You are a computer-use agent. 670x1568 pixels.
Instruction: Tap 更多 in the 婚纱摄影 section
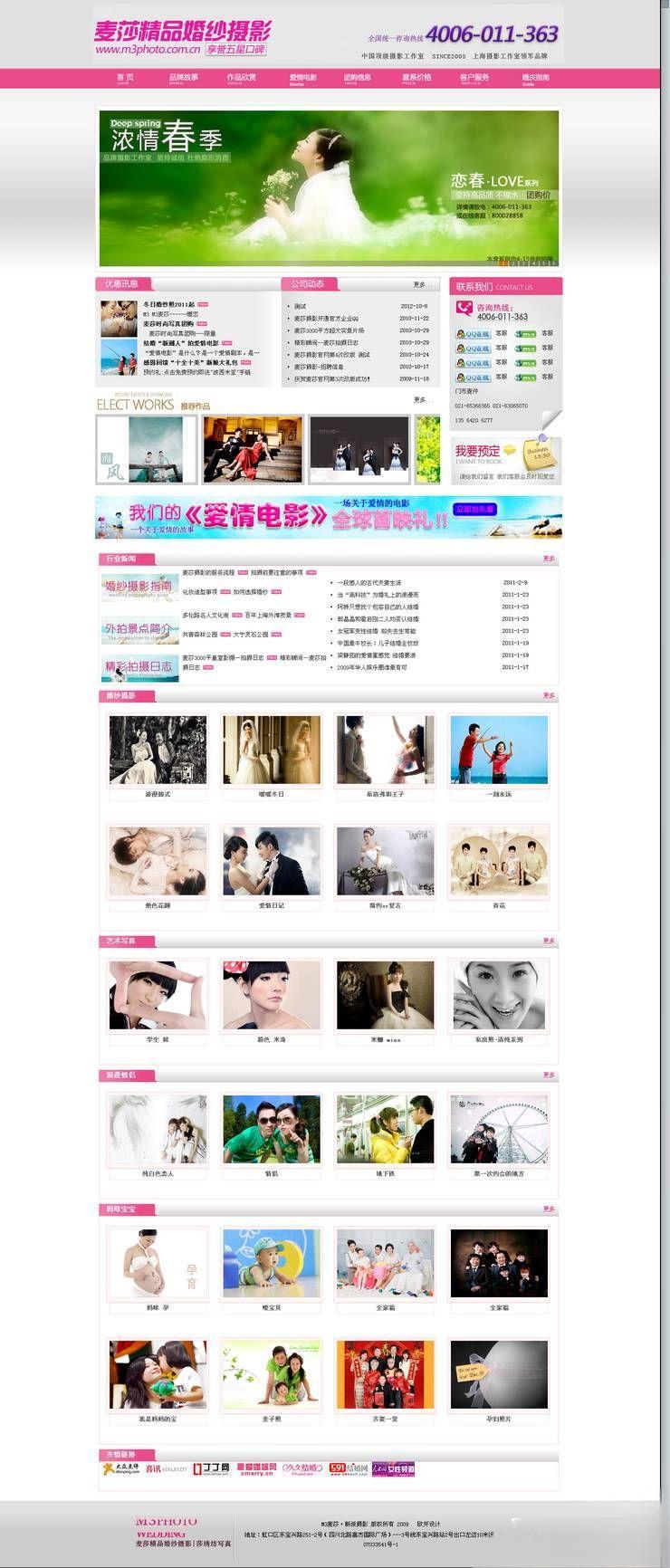(x=549, y=695)
